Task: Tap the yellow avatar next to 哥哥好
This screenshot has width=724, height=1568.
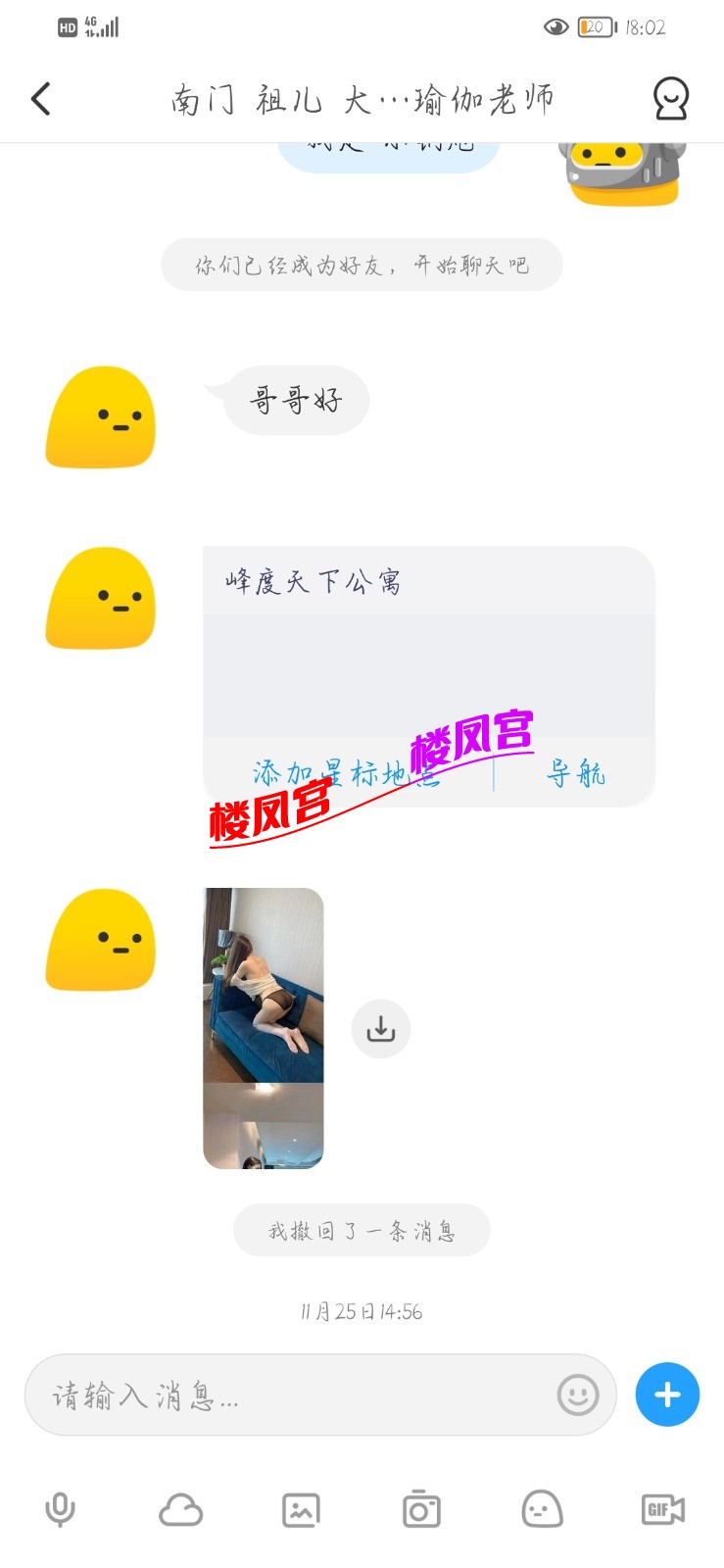Action: point(101,416)
